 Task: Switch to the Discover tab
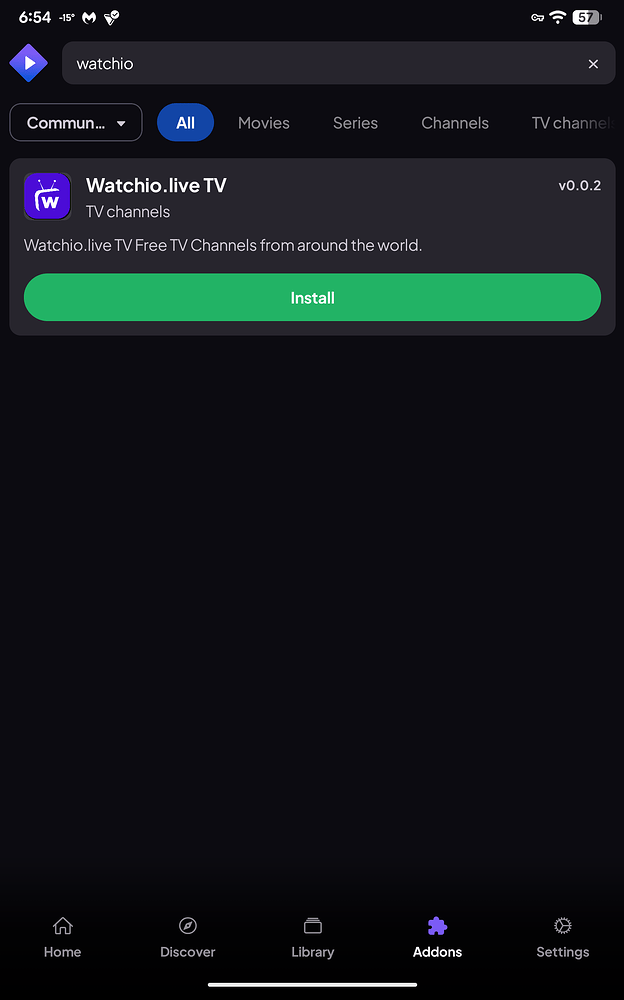(188, 937)
